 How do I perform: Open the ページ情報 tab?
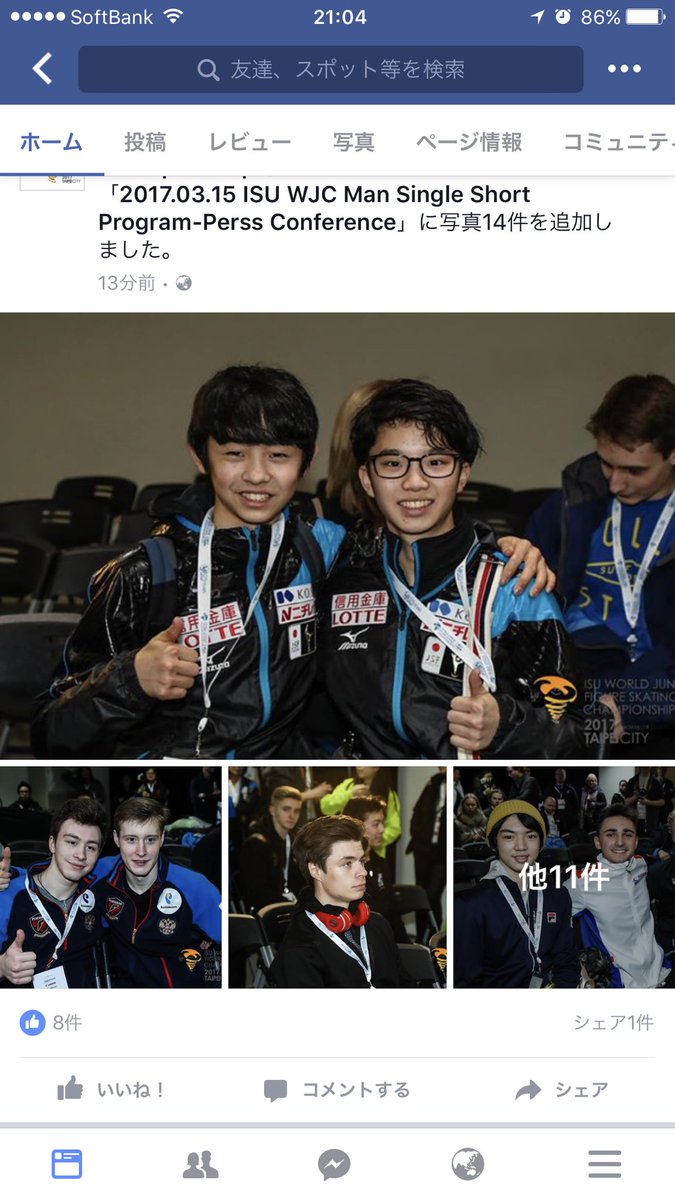[469, 142]
